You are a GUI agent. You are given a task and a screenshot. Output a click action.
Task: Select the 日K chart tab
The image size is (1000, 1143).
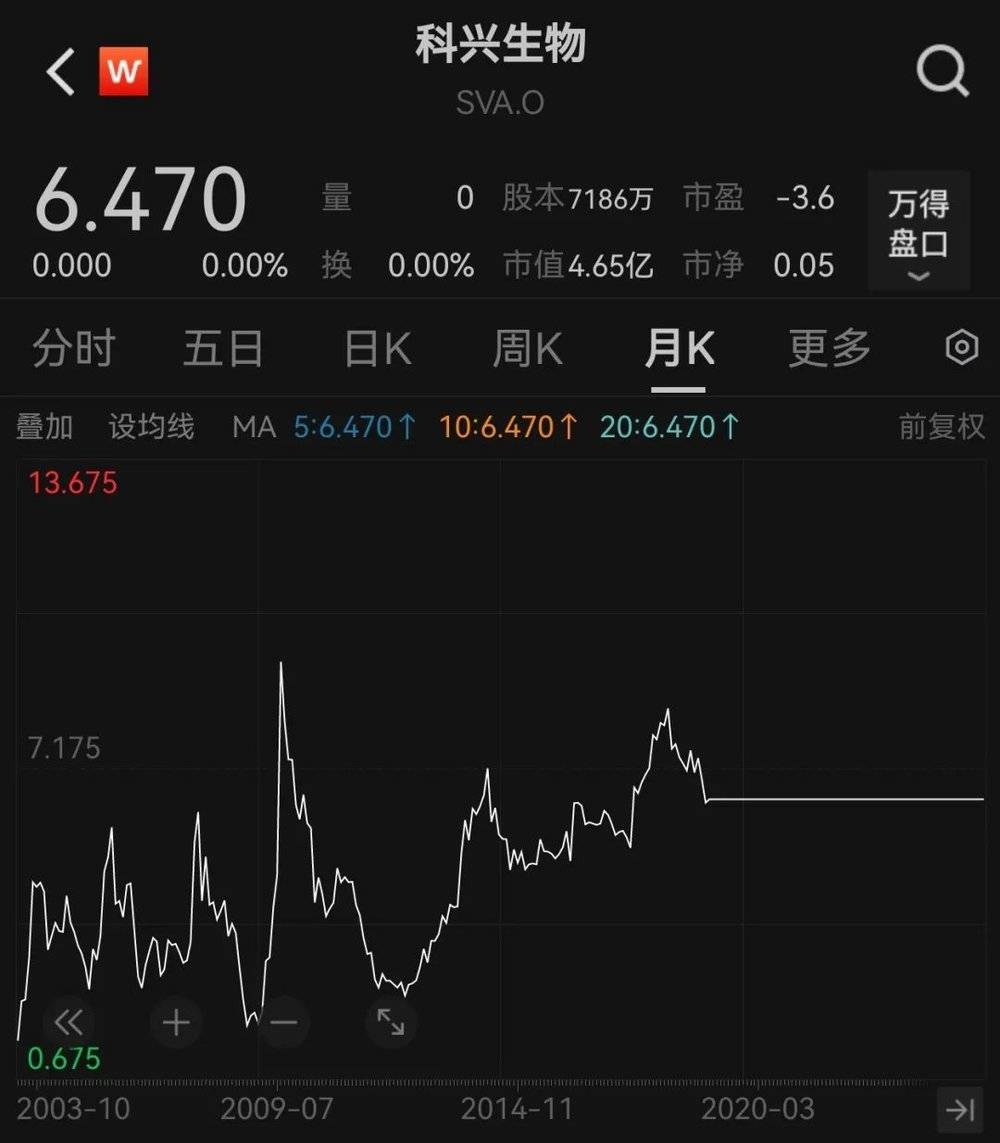point(377,349)
